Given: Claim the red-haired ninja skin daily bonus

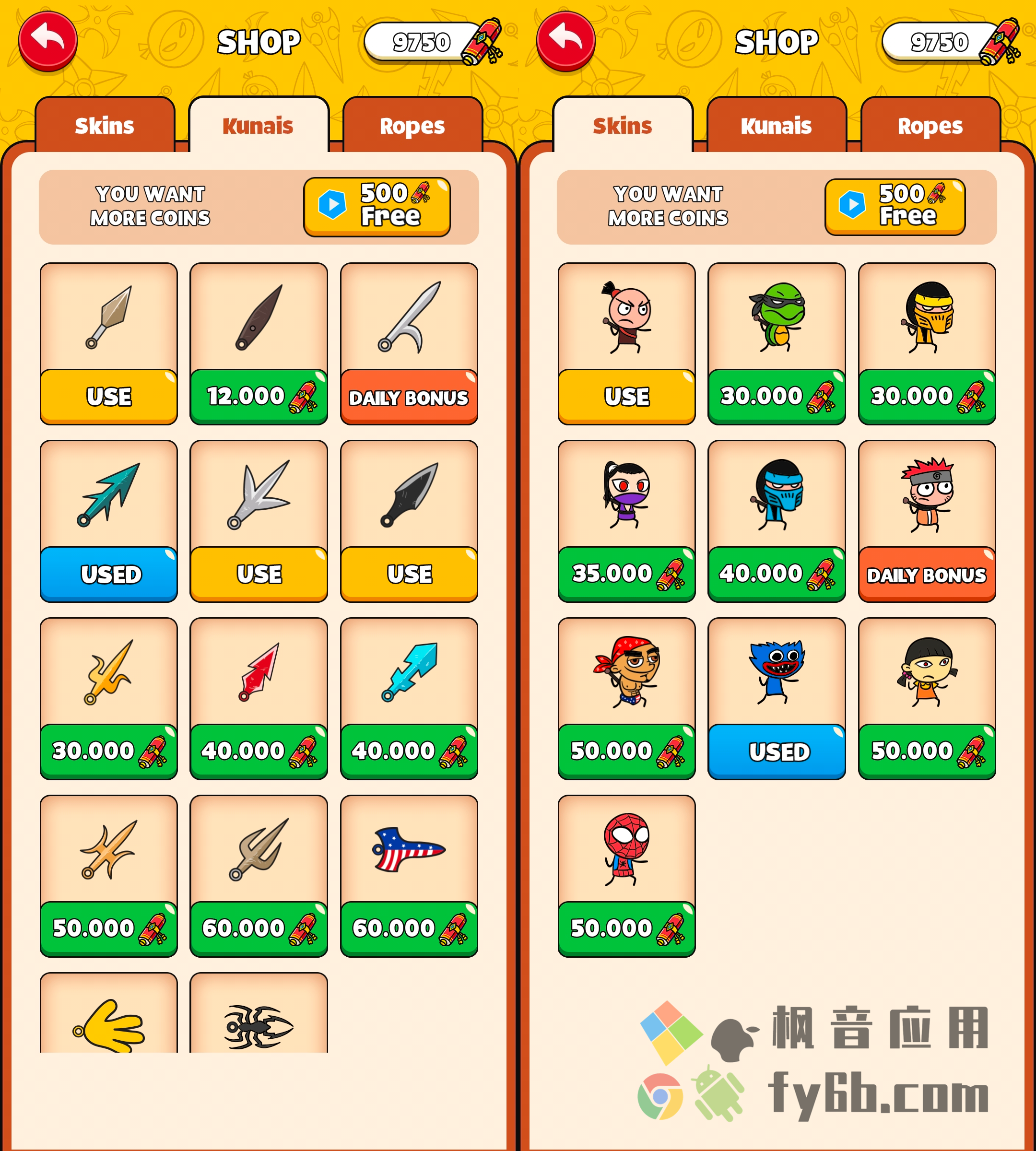Looking at the screenshot, I should [927, 575].
